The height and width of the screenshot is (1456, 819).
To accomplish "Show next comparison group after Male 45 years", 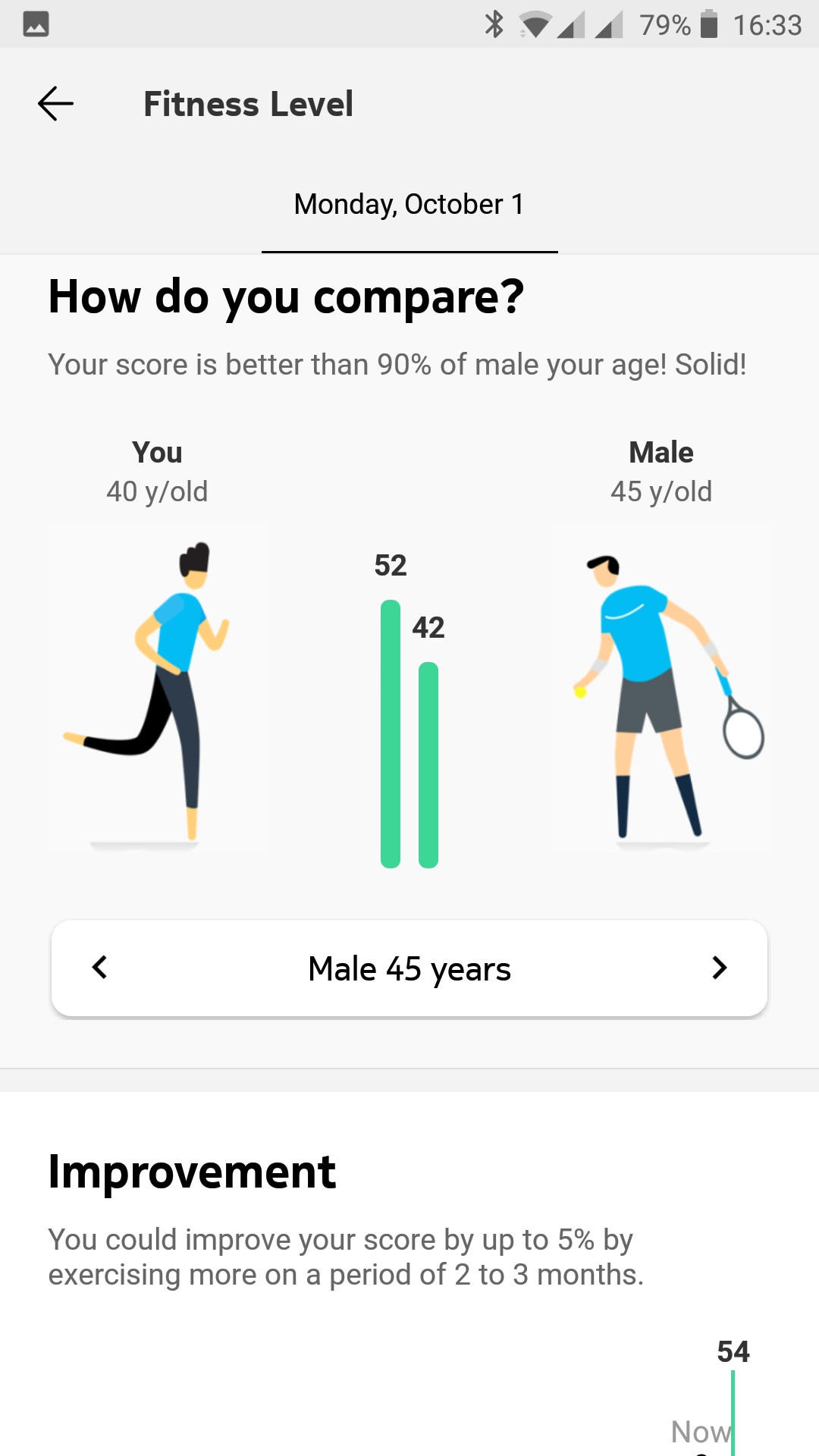I will (719, 968).
